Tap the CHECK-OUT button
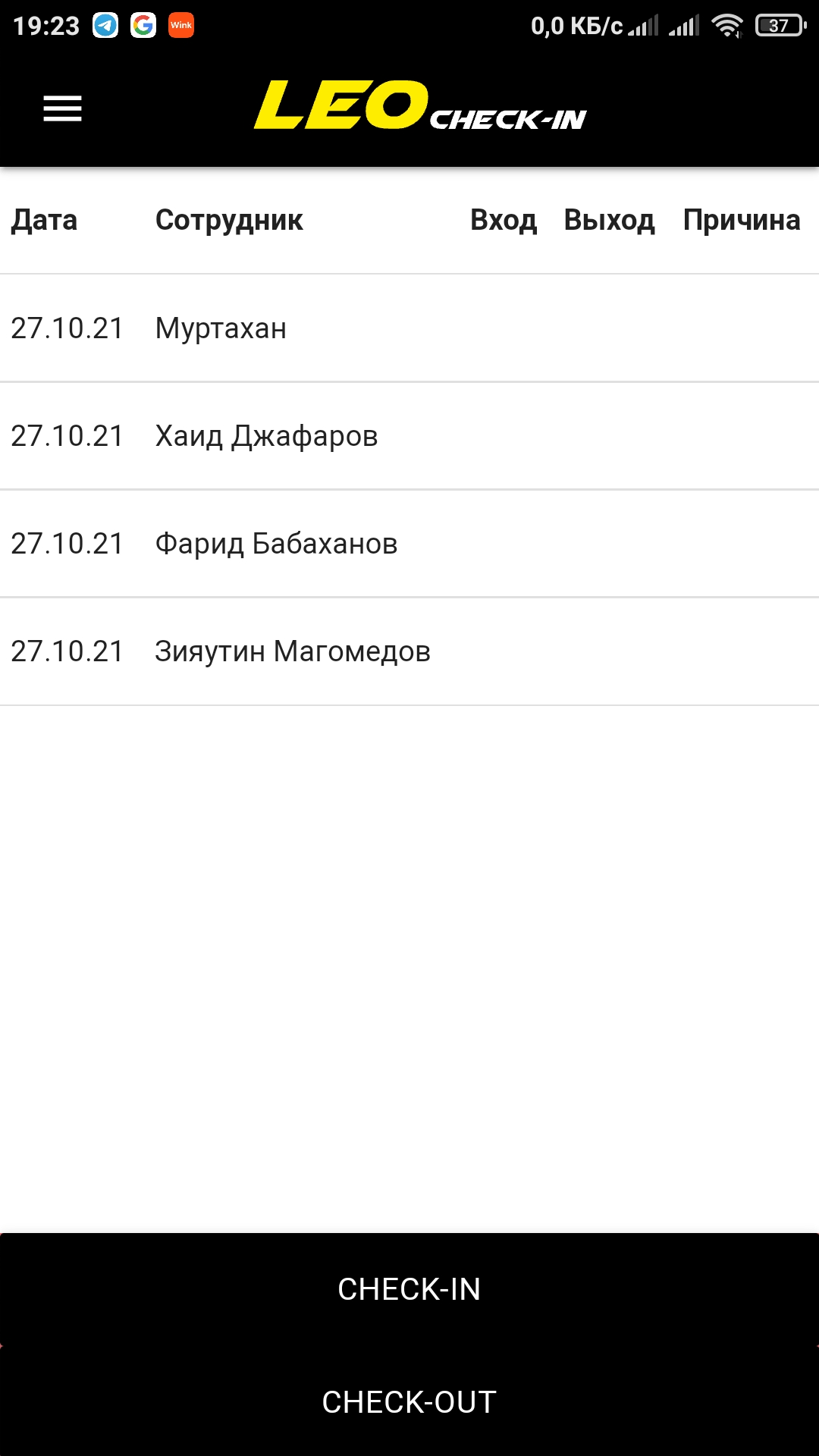The image size is (819, 1456). point(409,1402)
